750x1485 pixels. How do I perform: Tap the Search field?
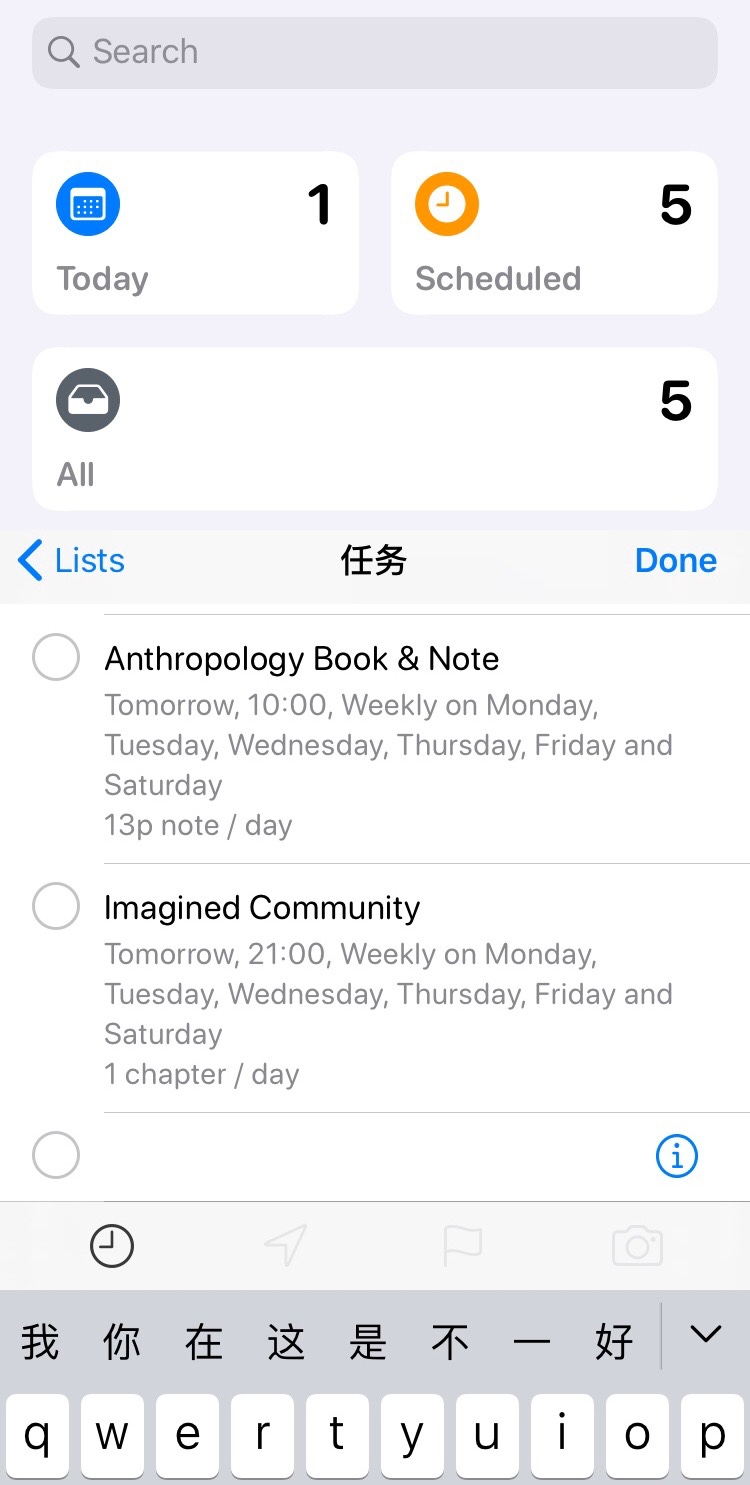pyautogui.click(x=375, y=52)
